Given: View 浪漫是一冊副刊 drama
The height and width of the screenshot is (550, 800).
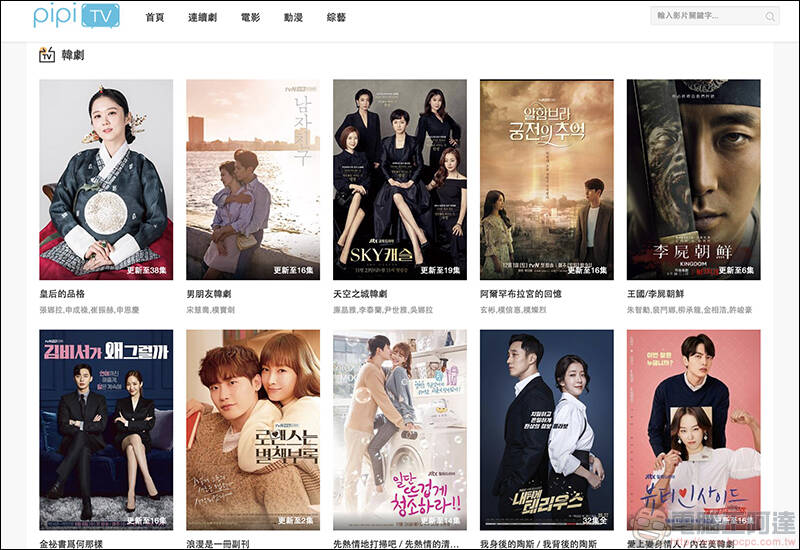Looking at the screenshot, I should click(253, 430).
